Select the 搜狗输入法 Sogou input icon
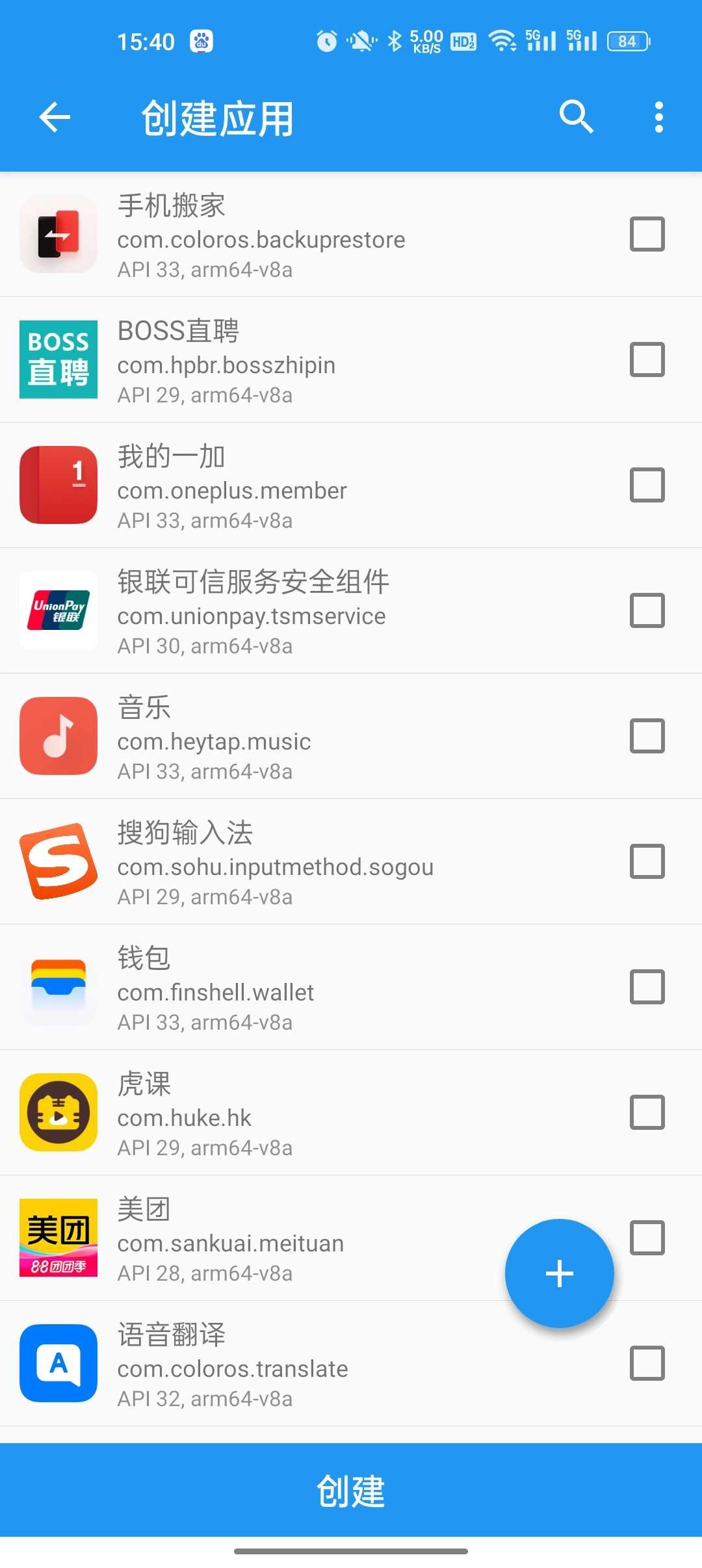The height and width of the screenshot is (1568, 702). (x=58, y=862)
